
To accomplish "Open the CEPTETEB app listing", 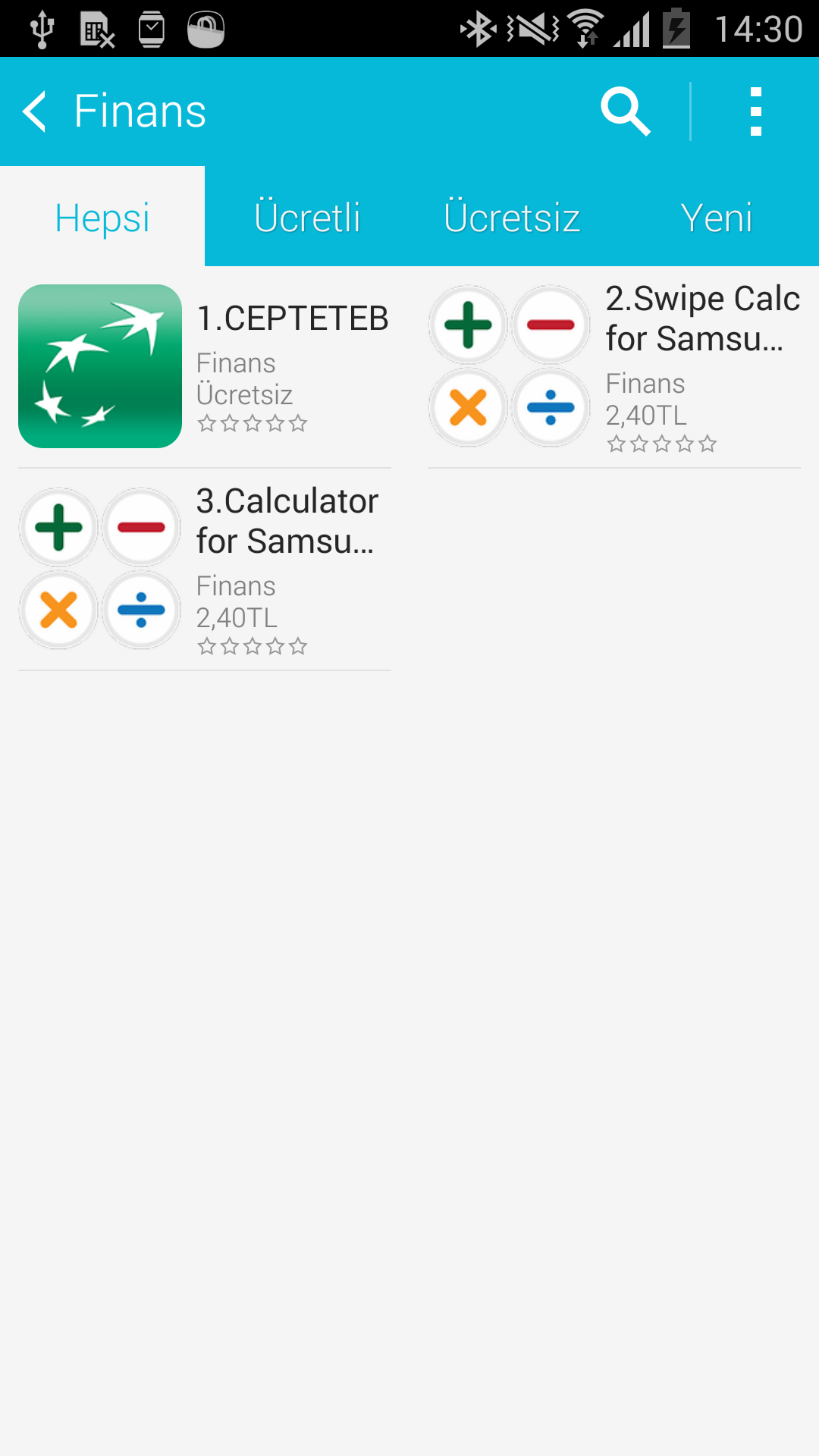I will pos(205,367).
